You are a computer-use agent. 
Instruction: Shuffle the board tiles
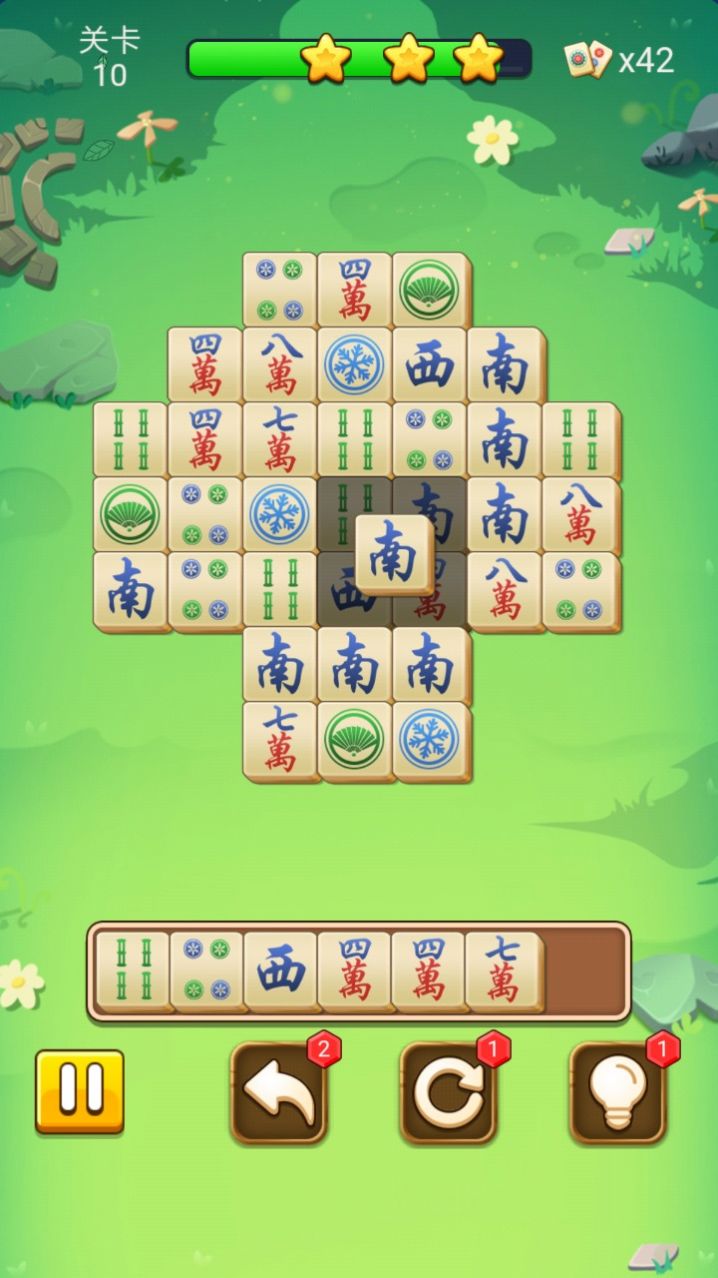(x=448, y=1092)
